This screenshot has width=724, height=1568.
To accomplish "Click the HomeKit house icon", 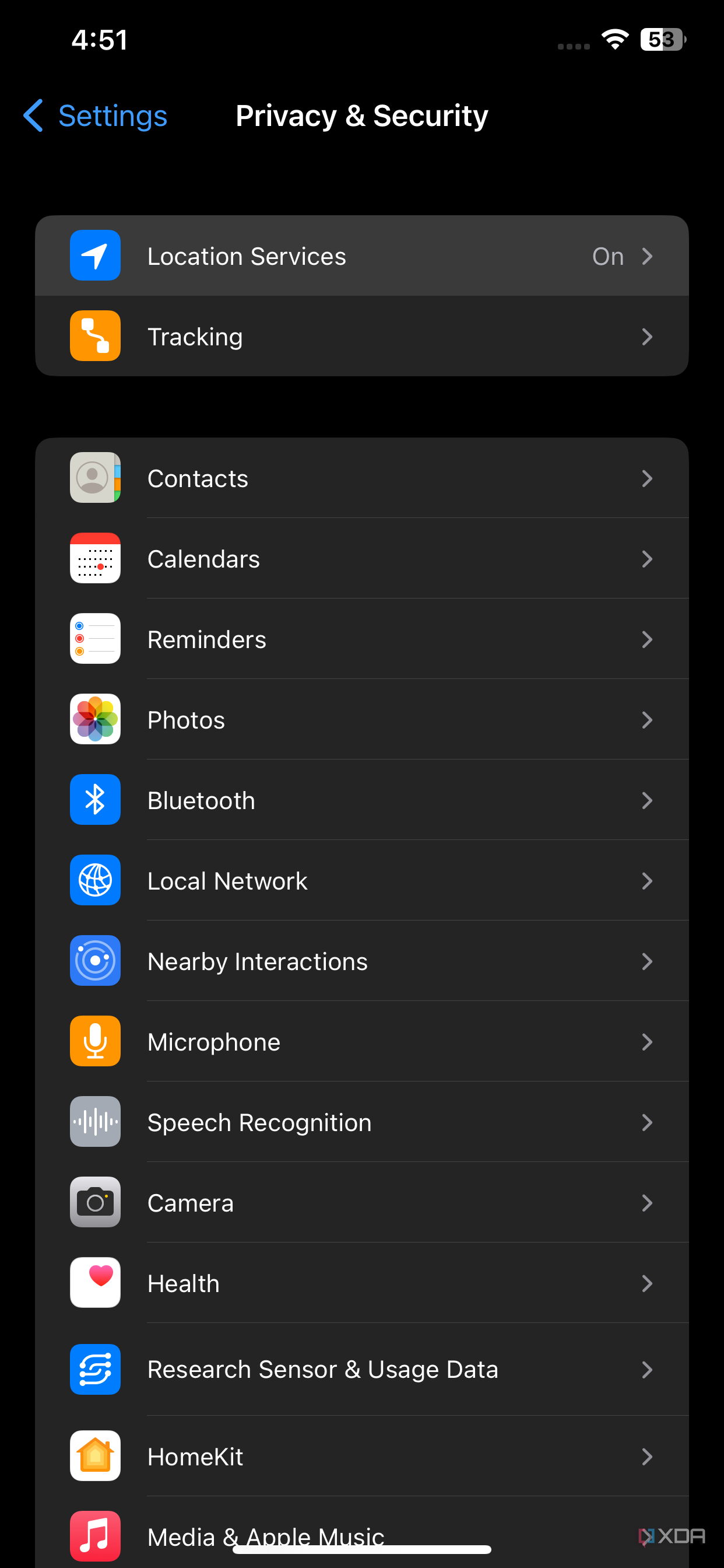I will [x=95, y=1456].
